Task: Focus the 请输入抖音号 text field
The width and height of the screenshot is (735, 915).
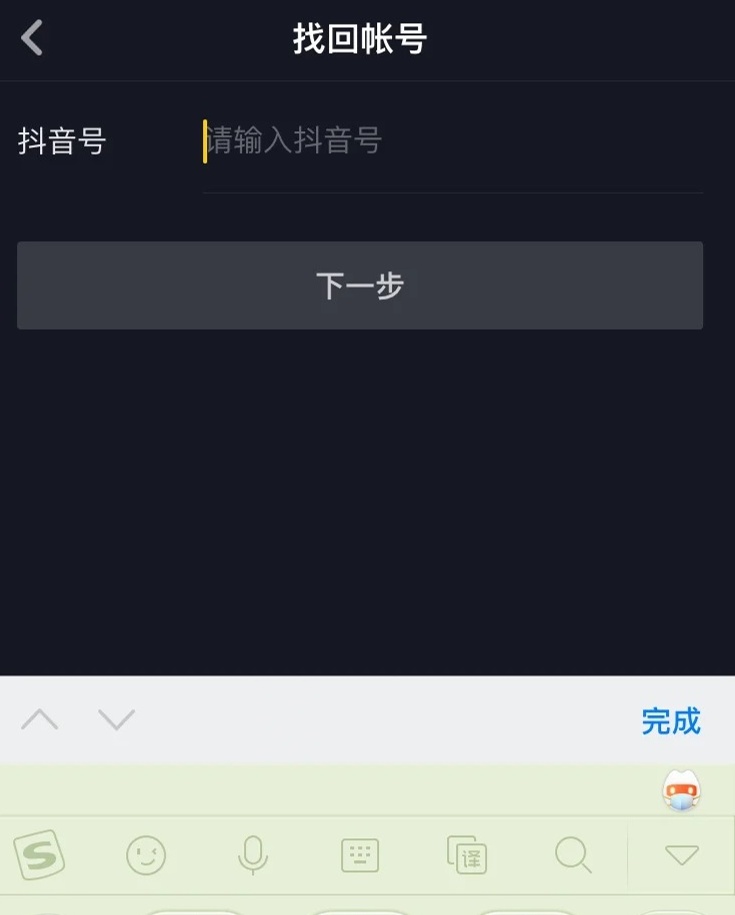Action: [x=450, y=141]
